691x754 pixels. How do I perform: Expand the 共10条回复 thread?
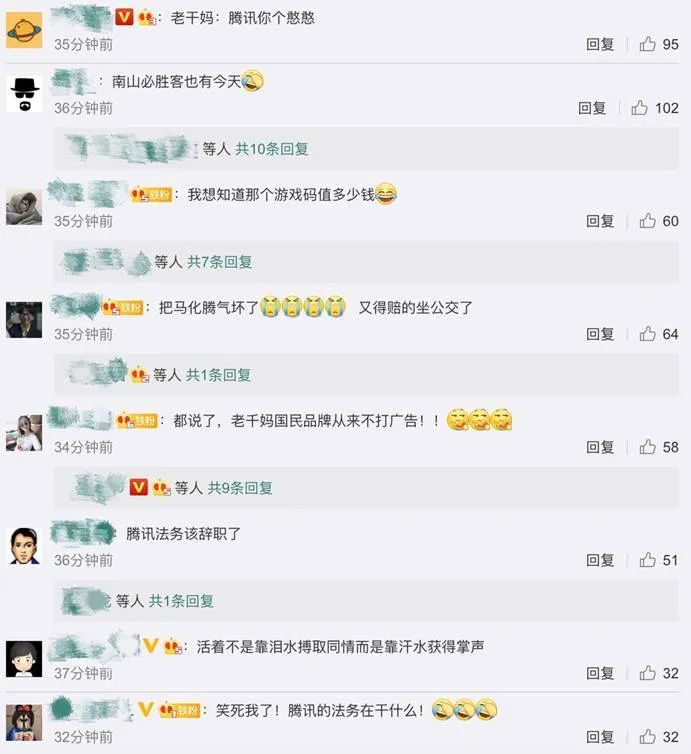272,149
